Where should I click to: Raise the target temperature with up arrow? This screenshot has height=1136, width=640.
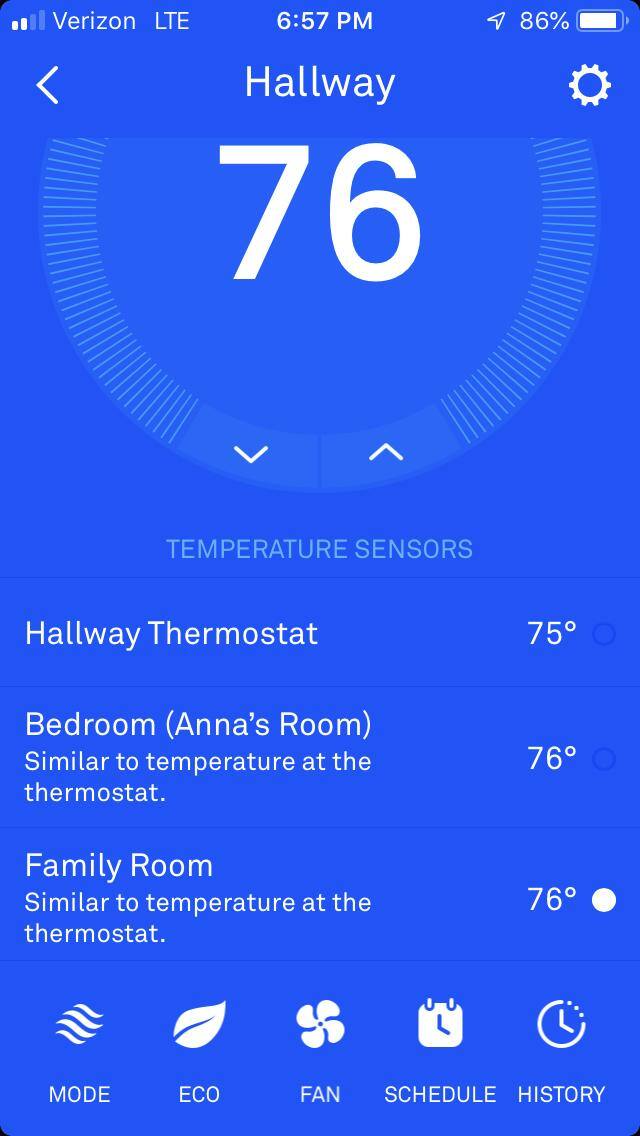(386, 453)
